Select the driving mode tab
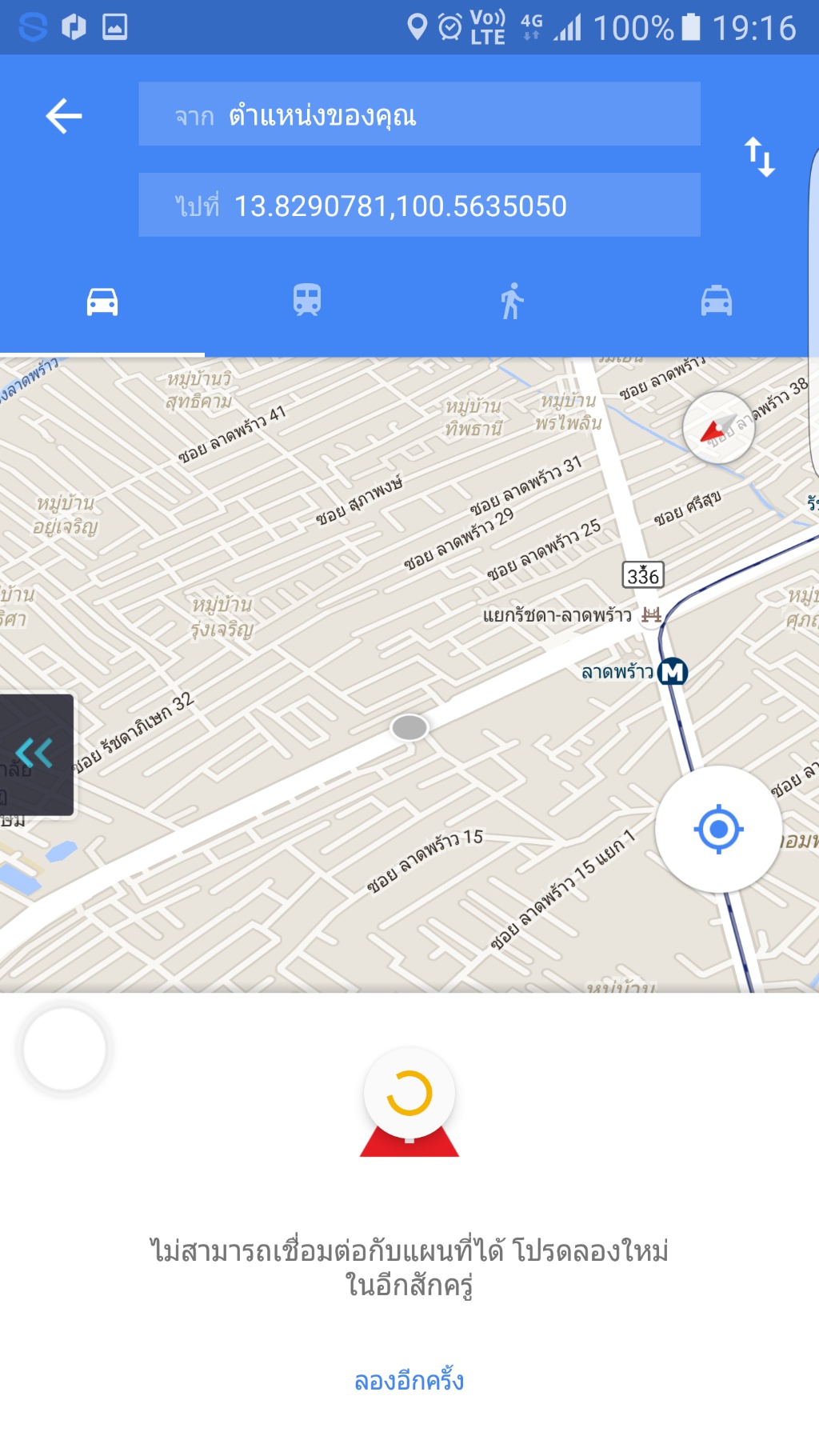Image resolution: width=819 pixels, height=1456 pixels. coord(102,302)
